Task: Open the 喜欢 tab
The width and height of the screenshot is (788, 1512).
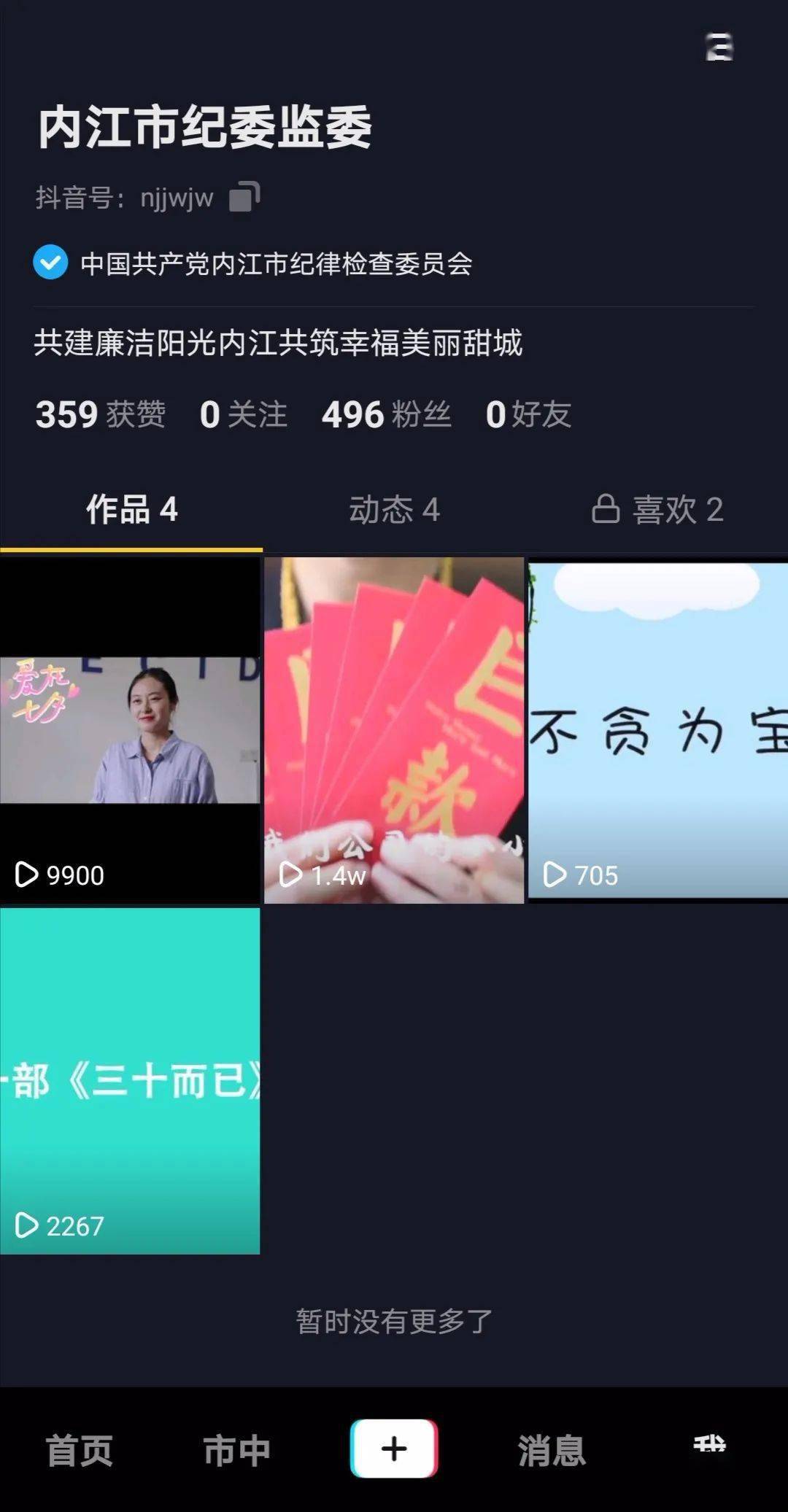Action: (658, 510)
